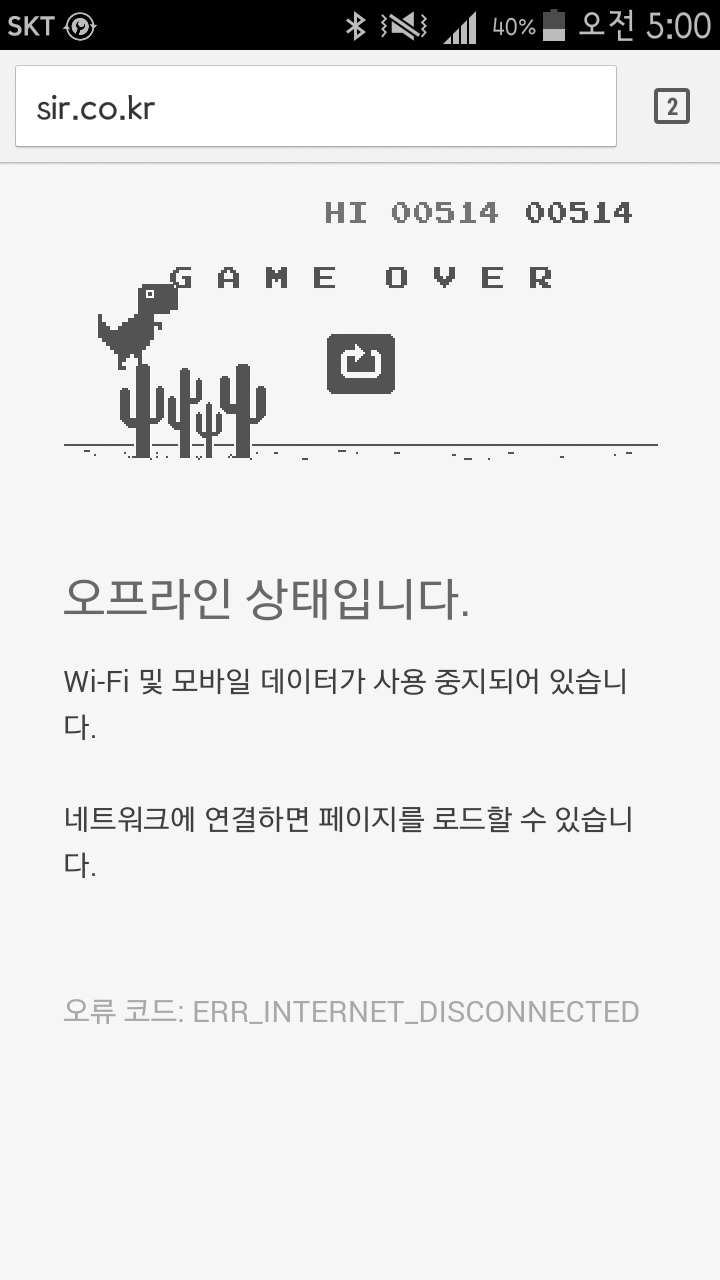Restart the dinosaur game with the replay button
This screenshot has height=1280, width=720.
click(x=361, y=363)
